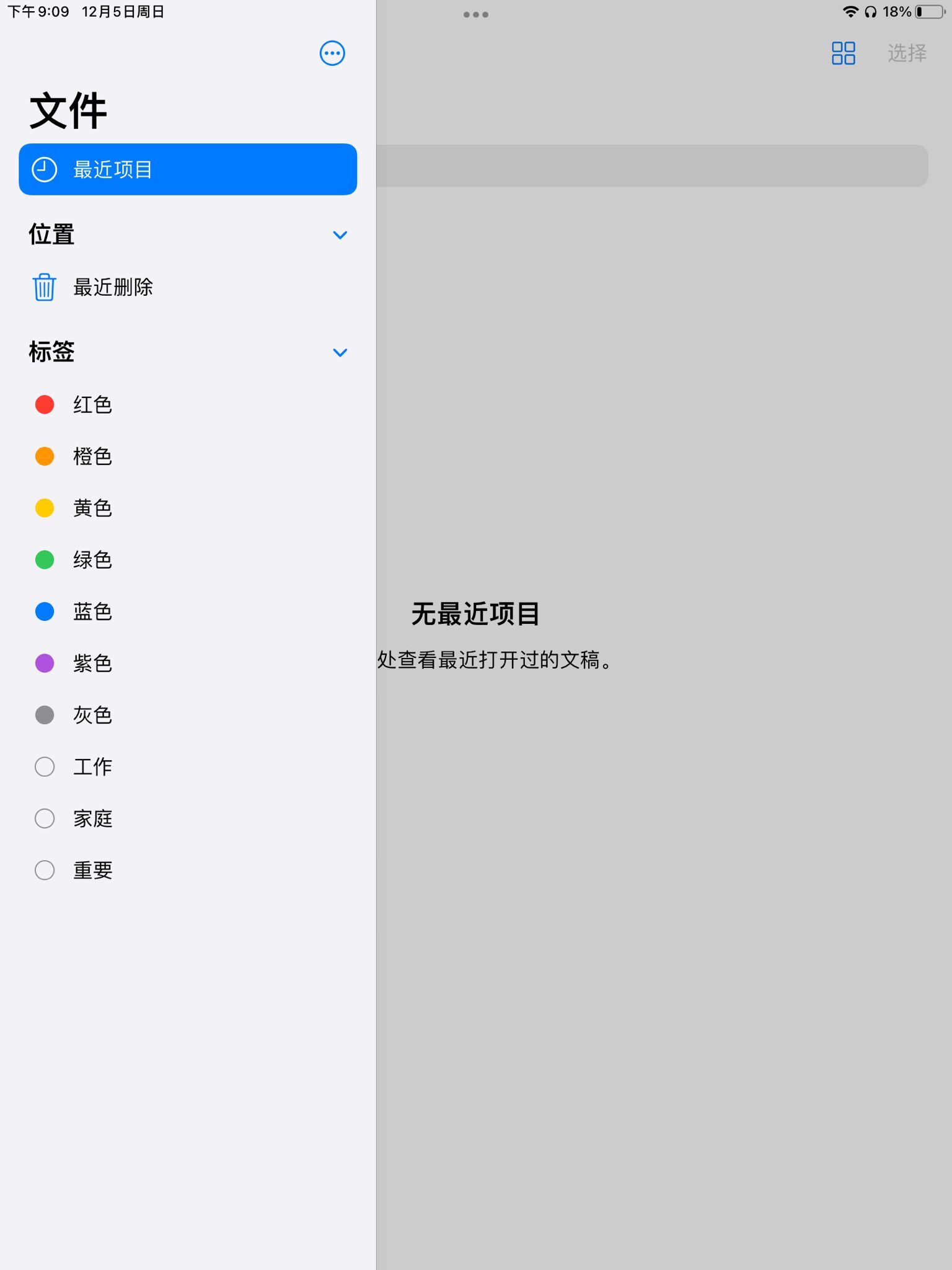Open 最近删除 folder
This screenshot has width=952, height=1270.
pyautogui.click(x=113, y=287)
